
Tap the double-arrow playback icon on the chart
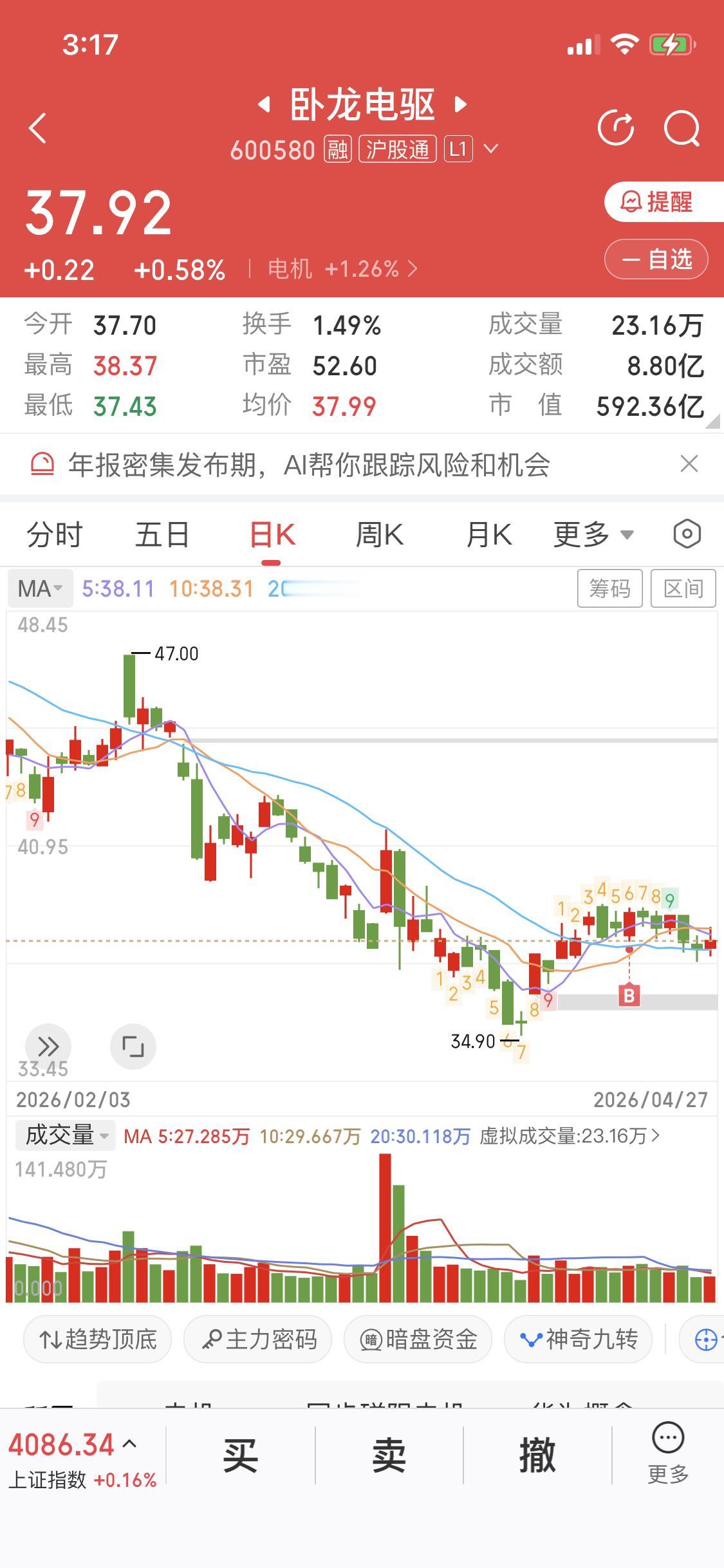[48, 1047]
